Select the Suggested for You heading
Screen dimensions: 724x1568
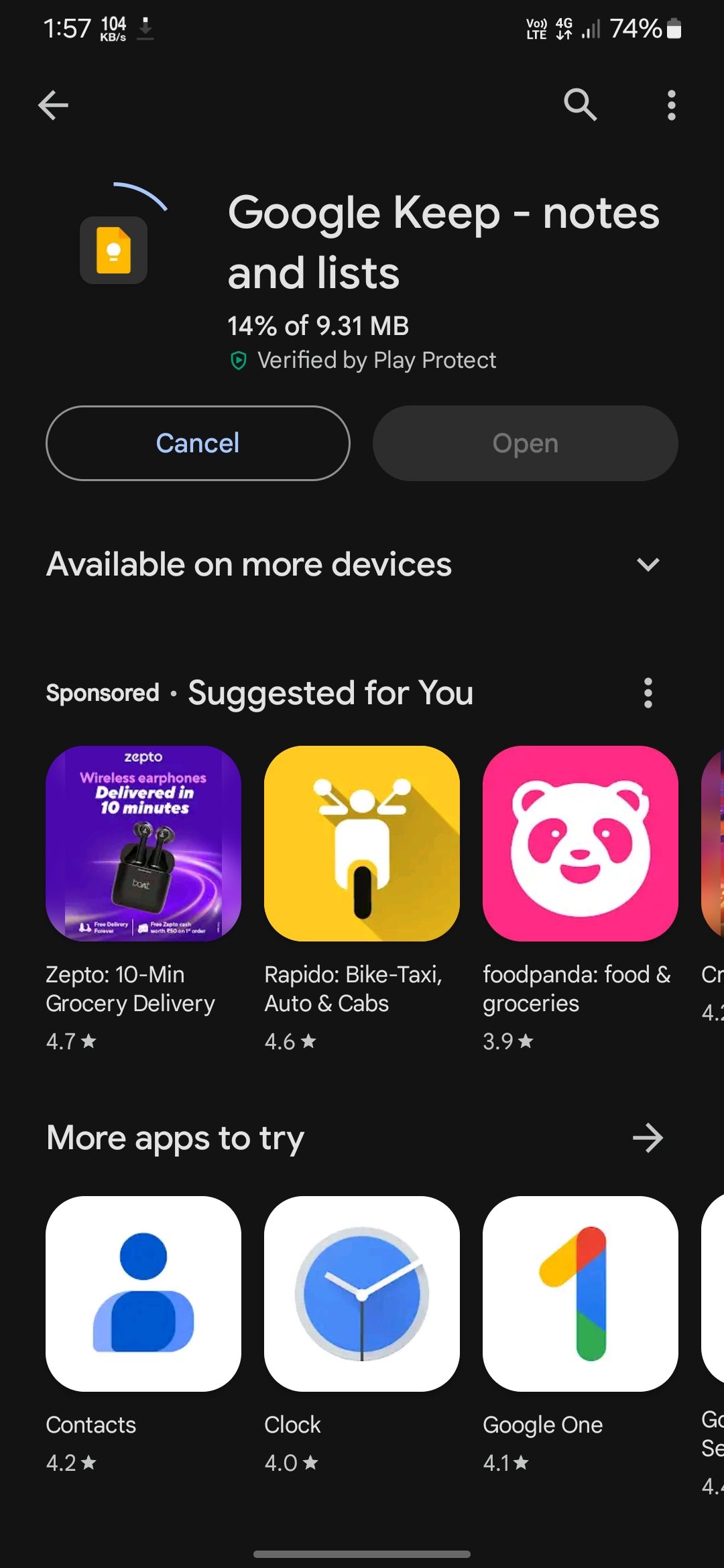tap(330, 694)
